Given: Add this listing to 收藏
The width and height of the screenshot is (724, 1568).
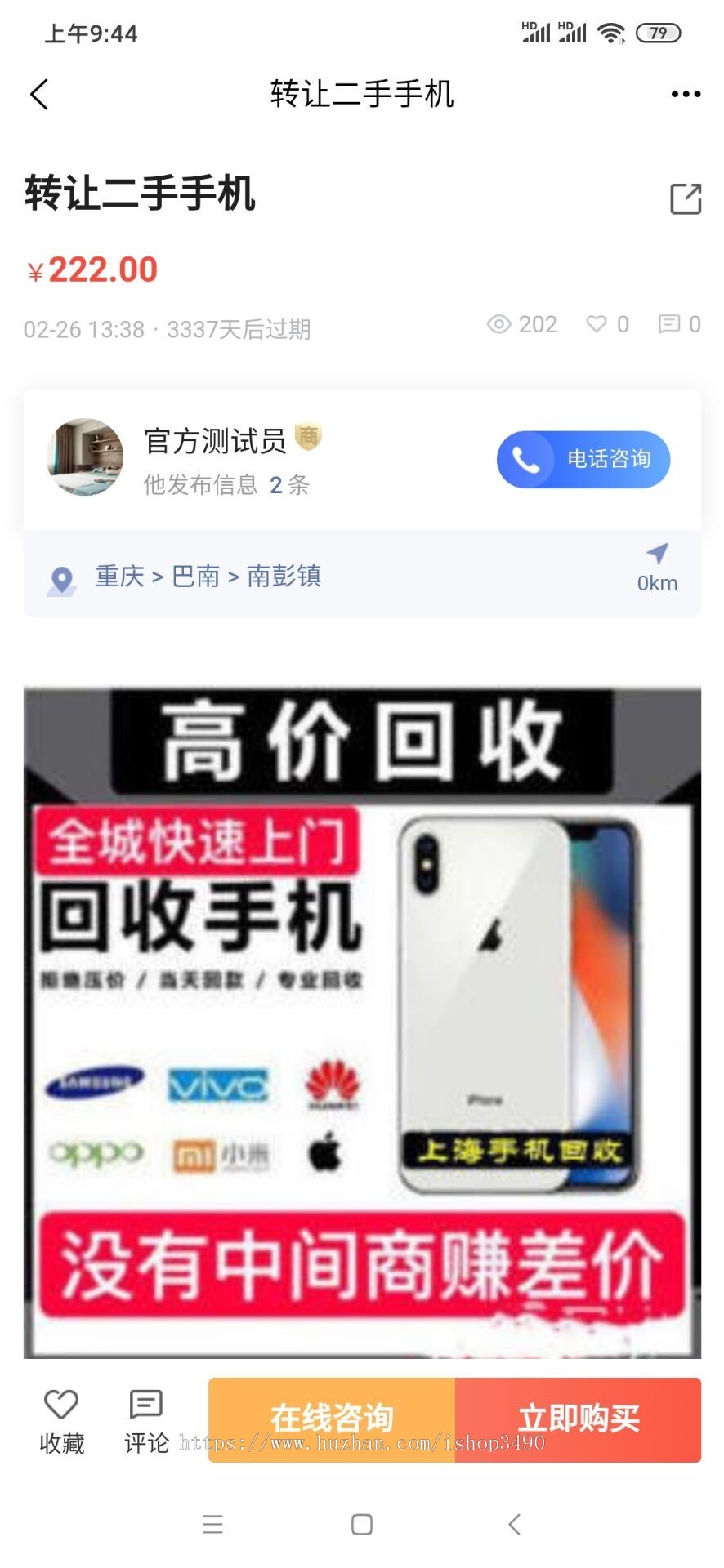Looking at the screenshot, I should (61, 1421).
